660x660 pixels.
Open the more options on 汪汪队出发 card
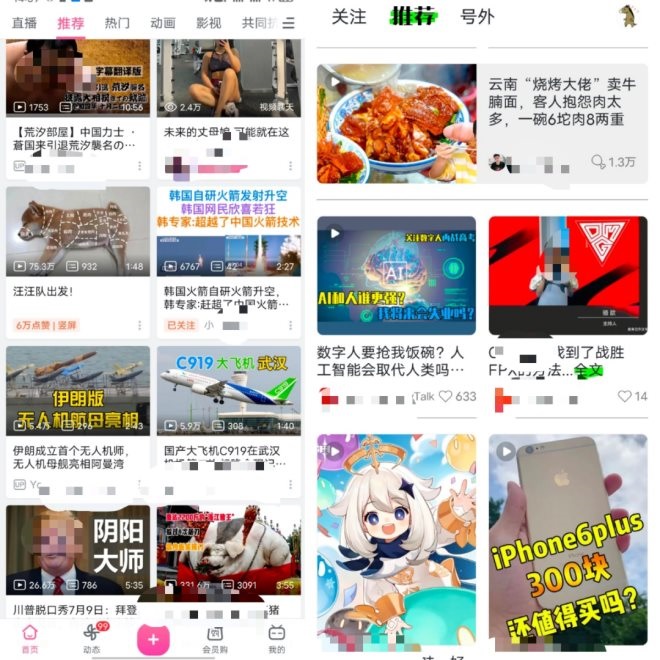click(139, 325)
